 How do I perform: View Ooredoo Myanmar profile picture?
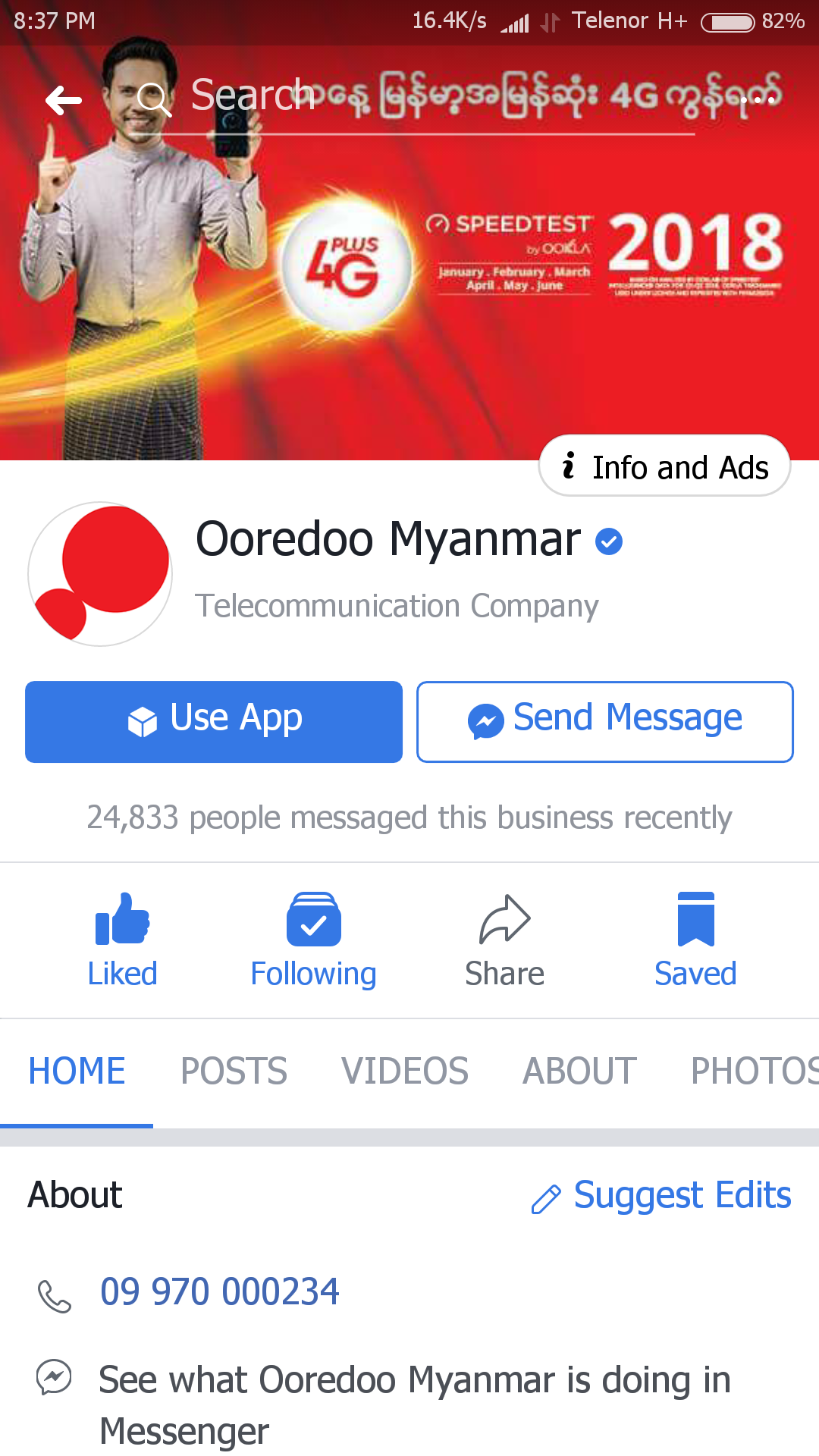click(x=100, y=573)
